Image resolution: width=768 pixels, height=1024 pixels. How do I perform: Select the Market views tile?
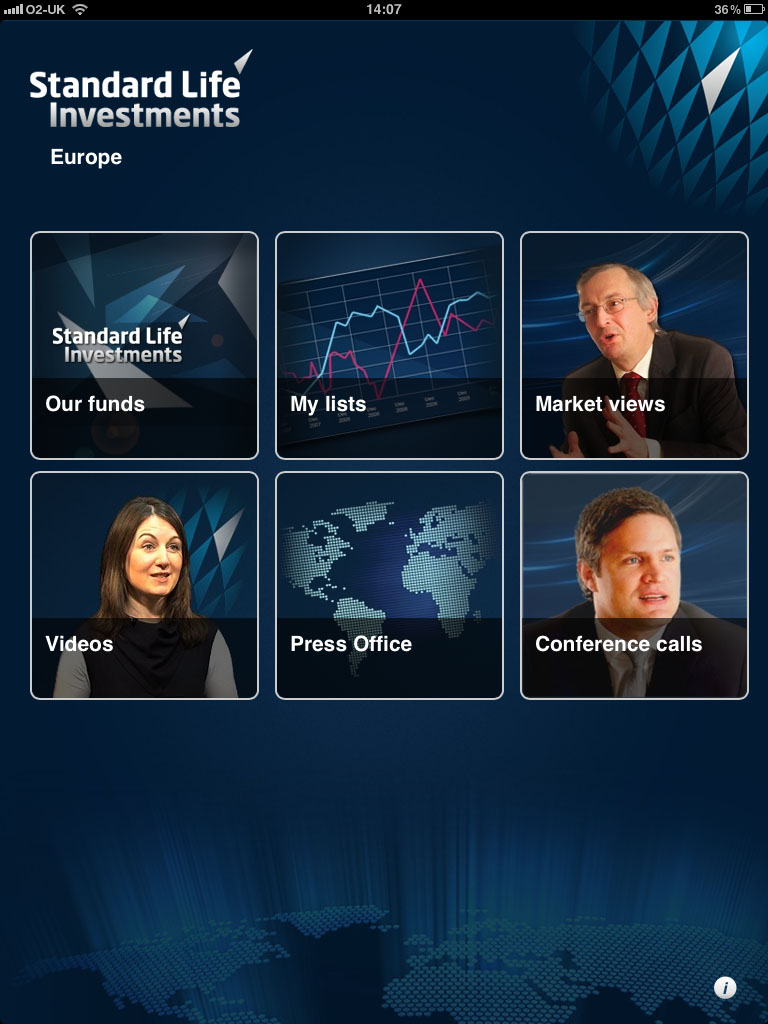[x=634, y=345]
